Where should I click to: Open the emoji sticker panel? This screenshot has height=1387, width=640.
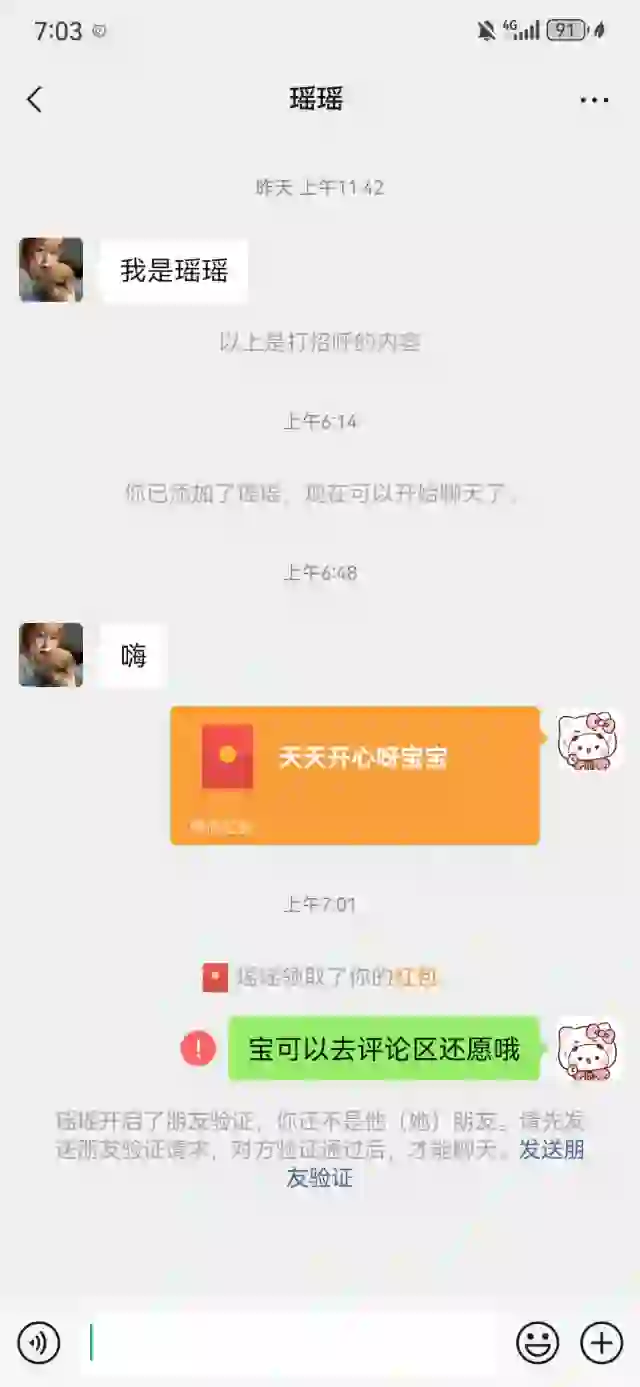pyautogui.click(x=537, y=1342)
